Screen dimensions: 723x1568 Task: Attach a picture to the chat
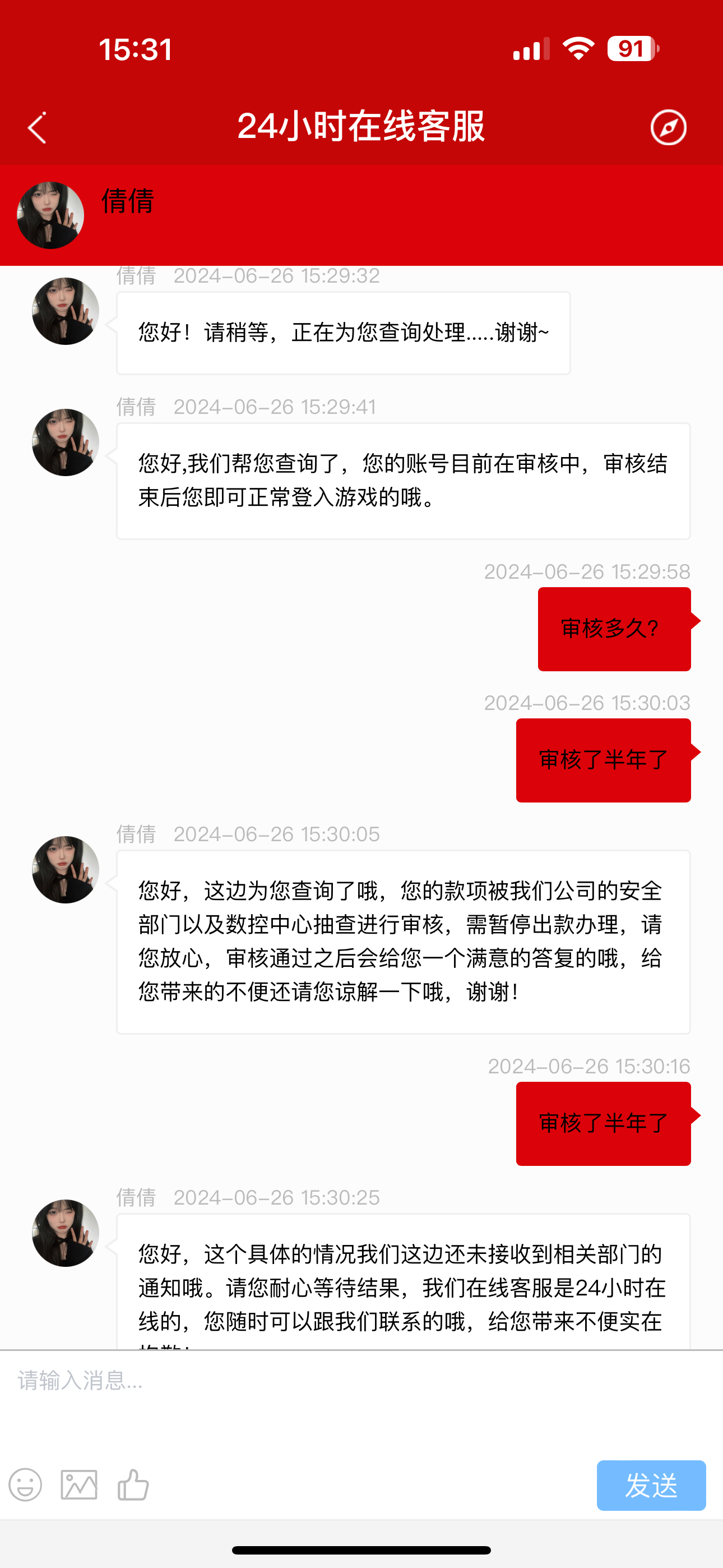click(79, 1485)
